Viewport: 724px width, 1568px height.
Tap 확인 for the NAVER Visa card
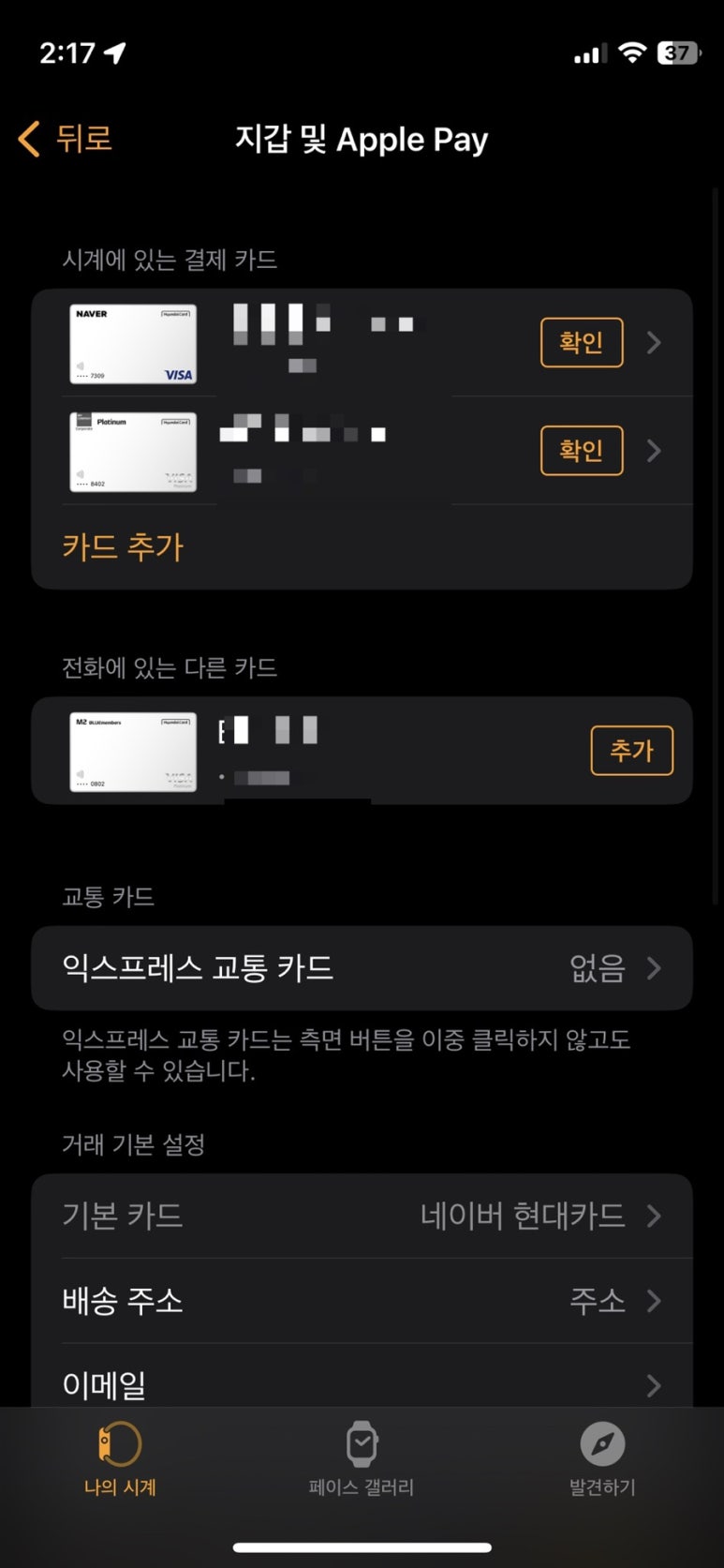[582, 342]
